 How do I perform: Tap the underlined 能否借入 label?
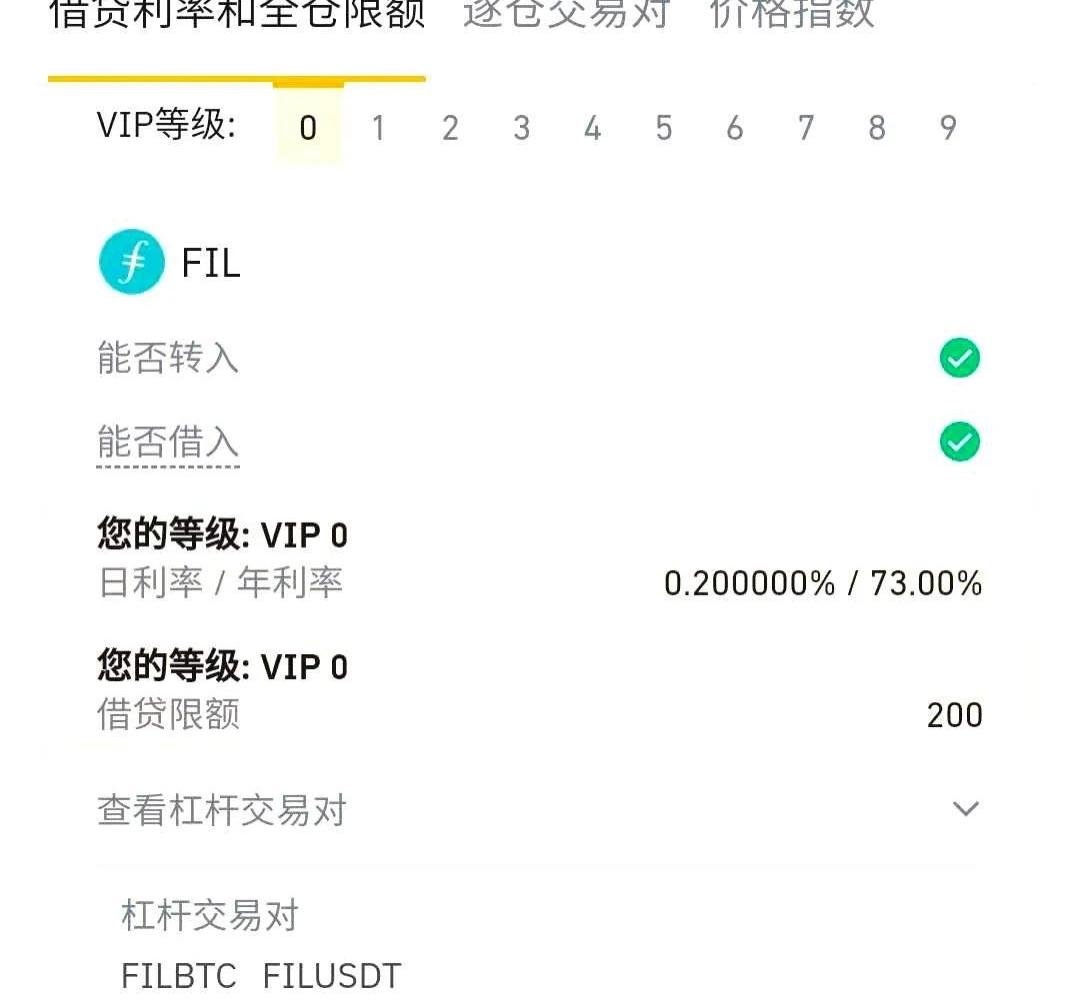tap(168, 442)
